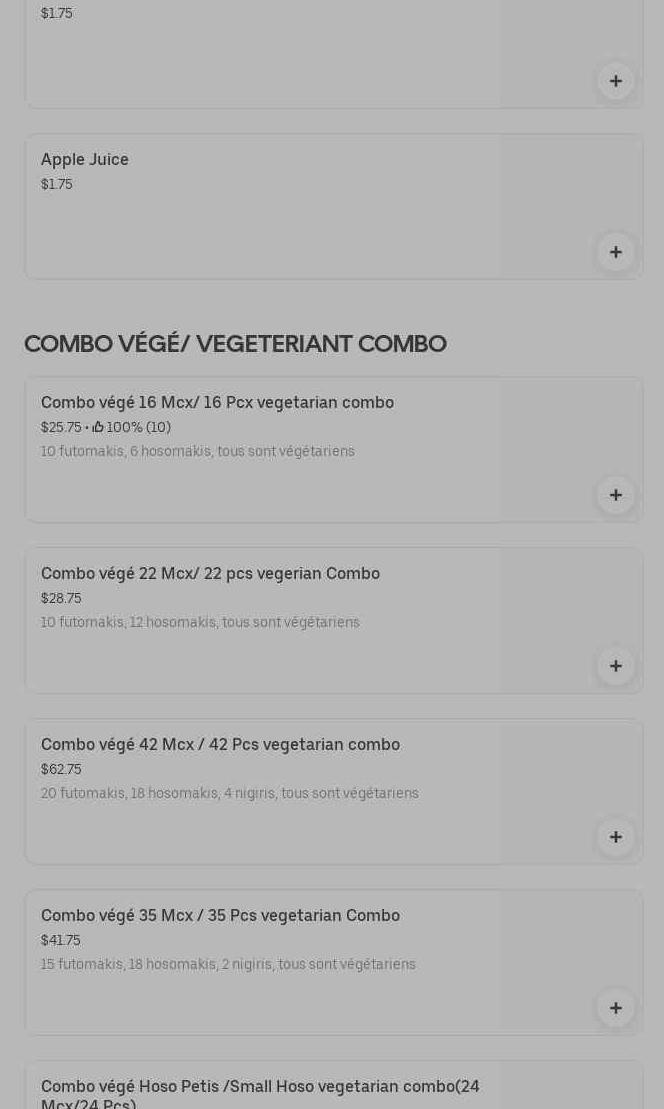664x1109 pixels.
Task: Open the 22 pcs vegerian Combo card
Action: tap(260, 620)
